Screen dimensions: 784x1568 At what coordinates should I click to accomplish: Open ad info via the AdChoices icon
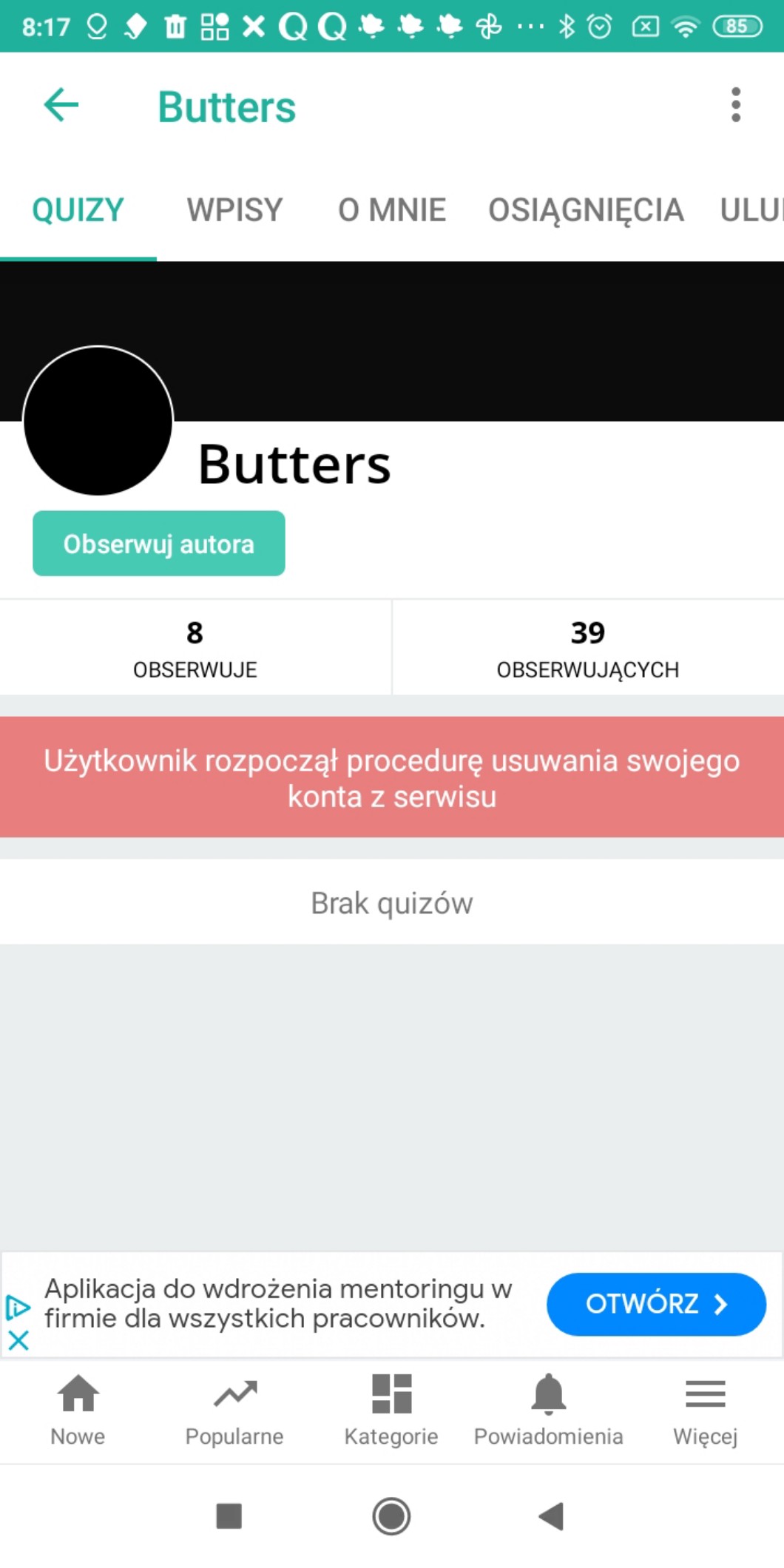point(18,1308)
